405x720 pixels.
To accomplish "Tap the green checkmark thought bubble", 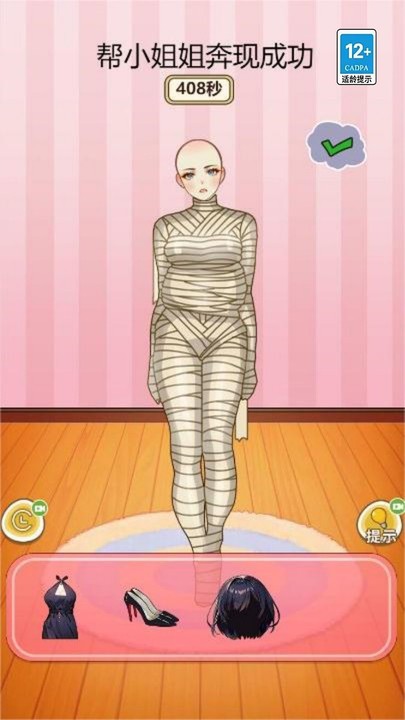I will tap(337, 145).
